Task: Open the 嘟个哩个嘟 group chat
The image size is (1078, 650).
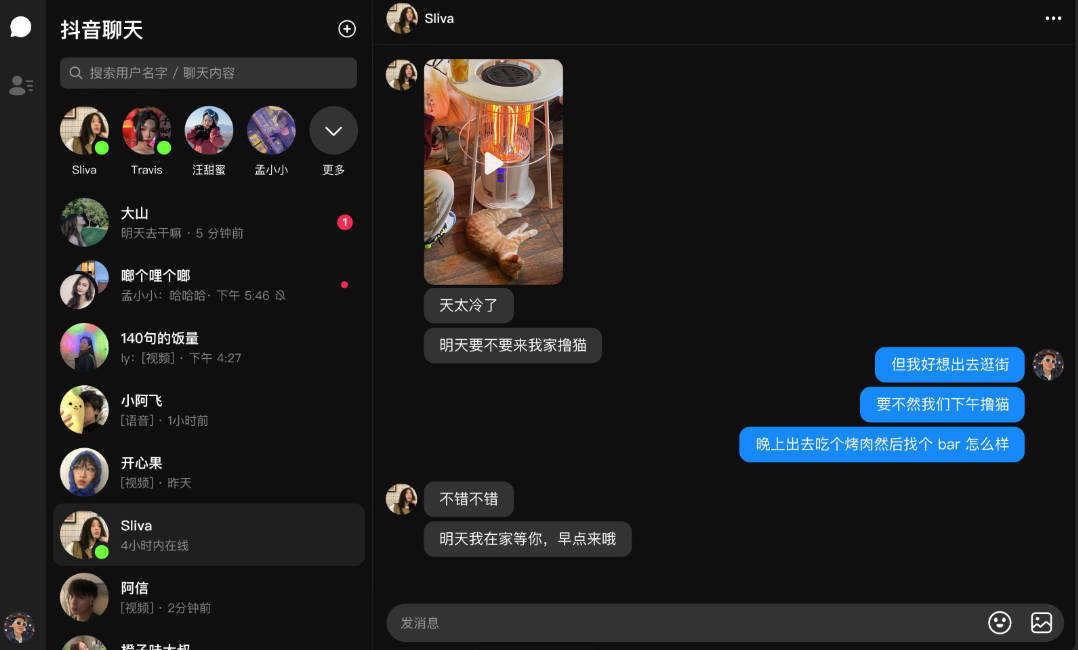Action: click(208, 285)
